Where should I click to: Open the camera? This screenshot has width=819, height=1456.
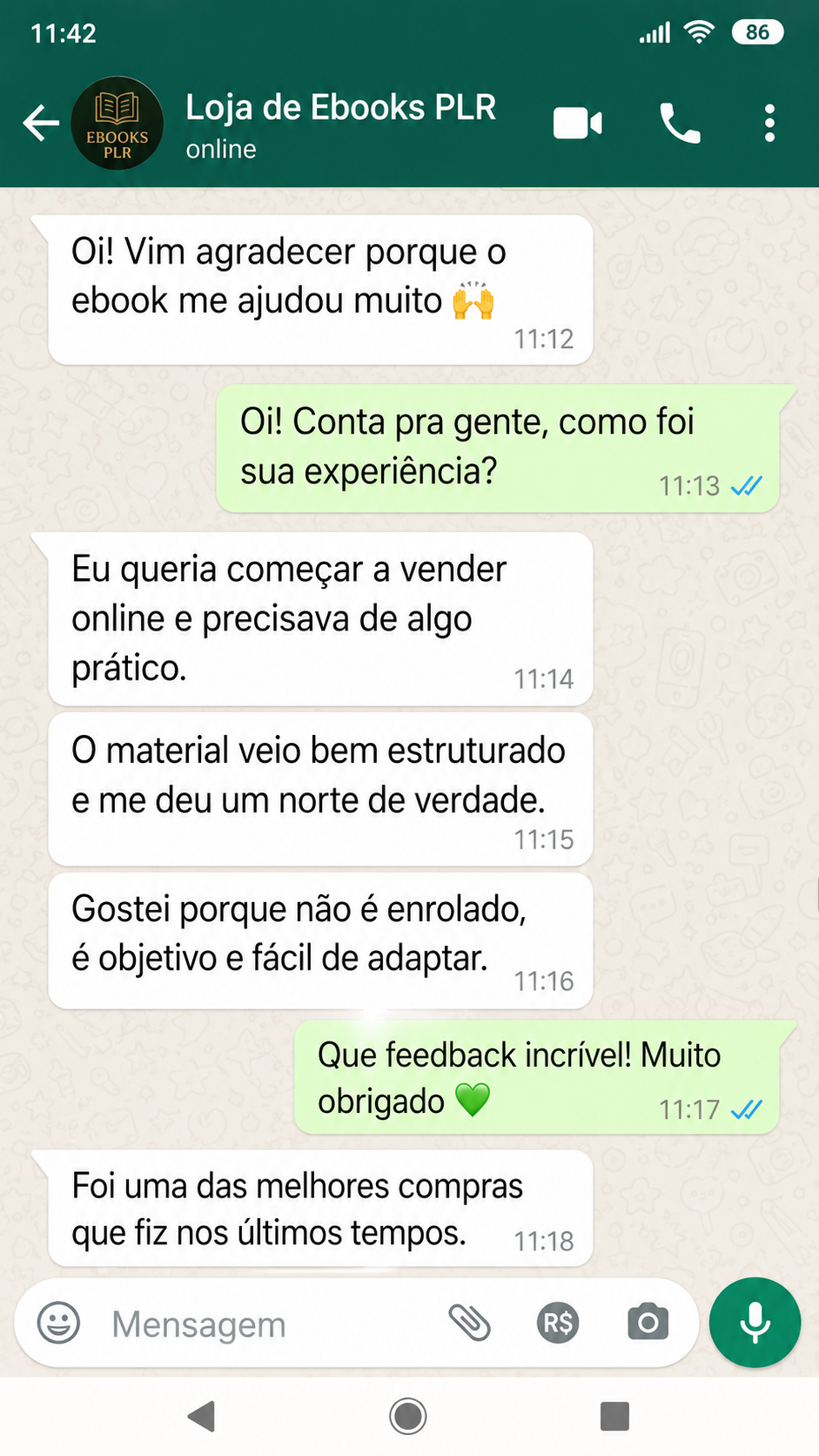point(648,1323)
